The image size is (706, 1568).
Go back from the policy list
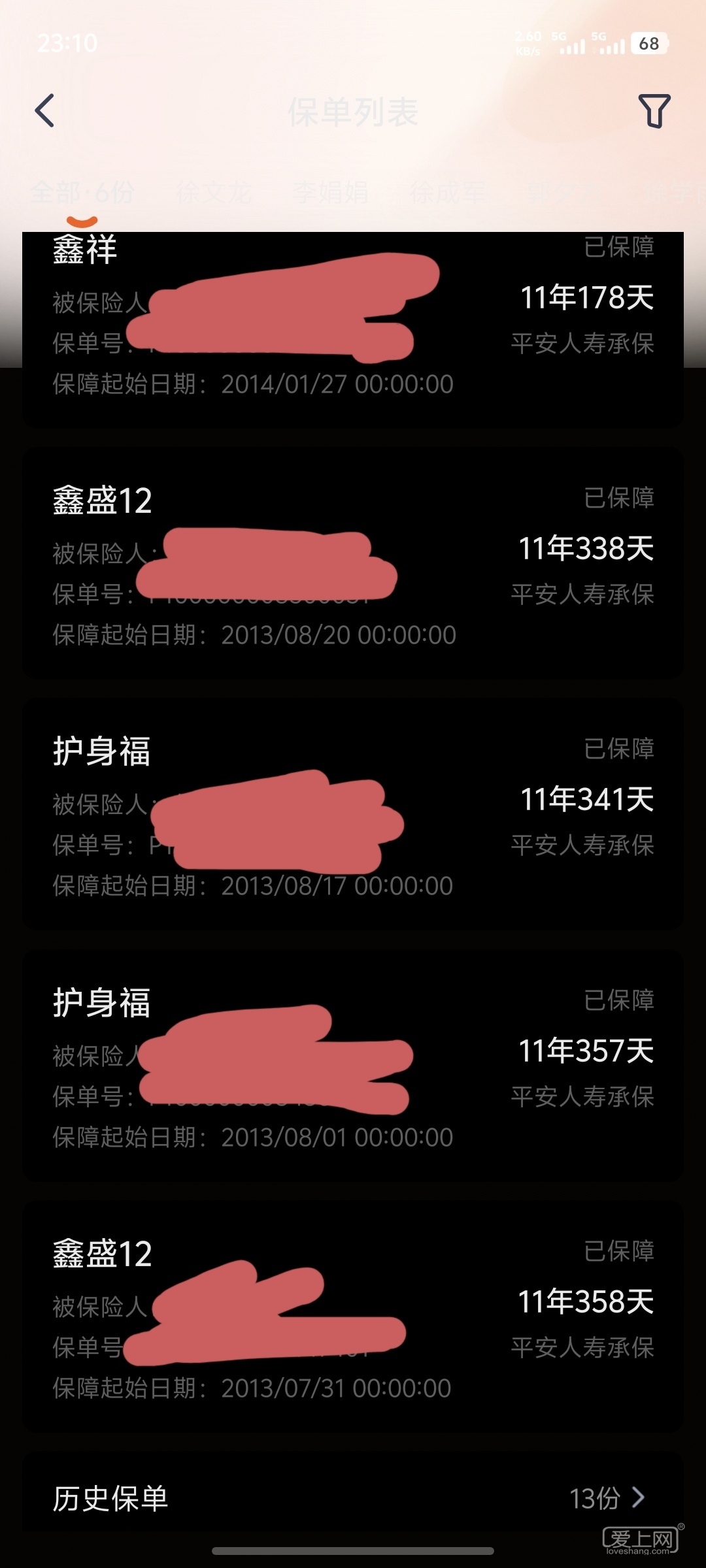tap(44, 110)
